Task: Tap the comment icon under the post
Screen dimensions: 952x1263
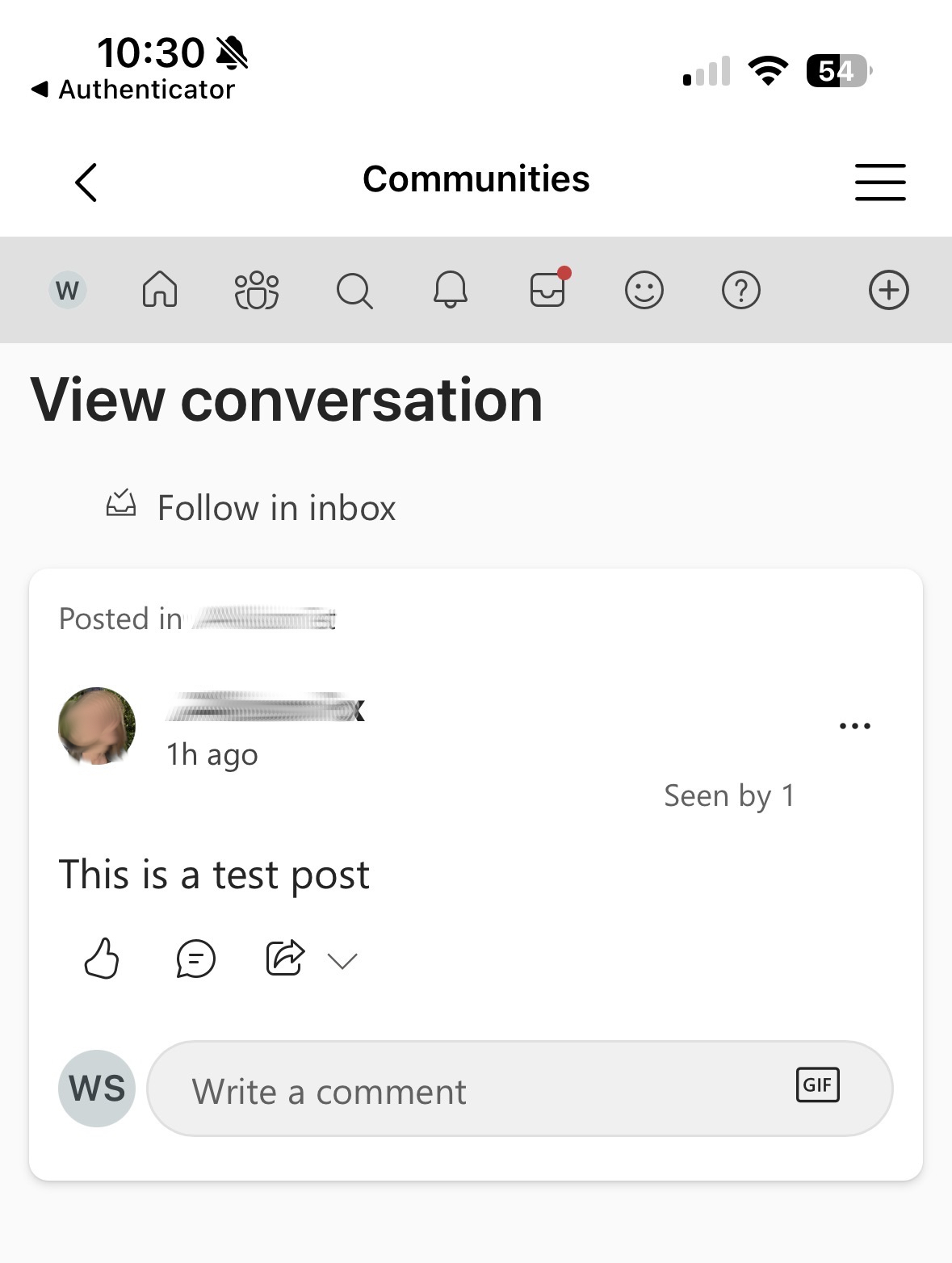Action: (195, 959)
